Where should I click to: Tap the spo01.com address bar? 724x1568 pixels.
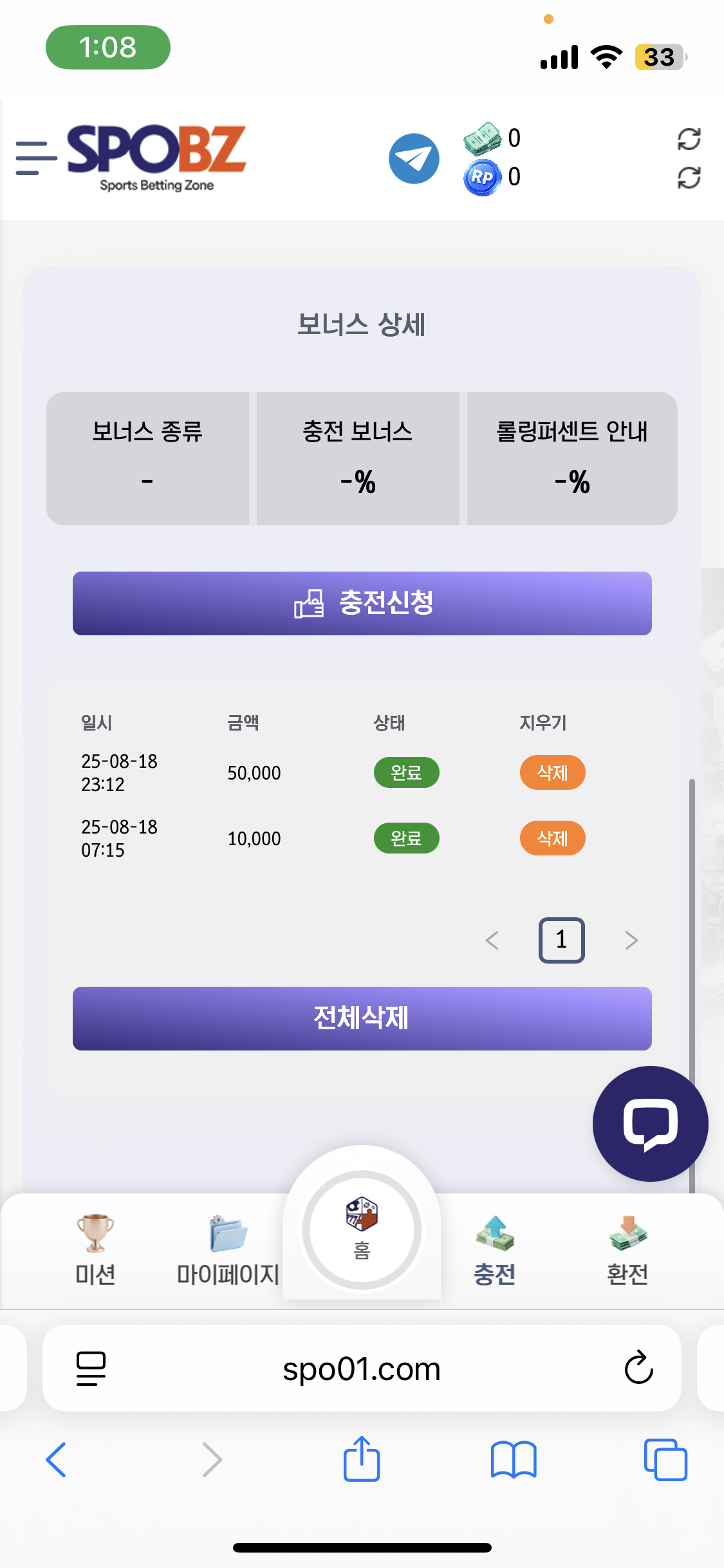point(362,1368)
